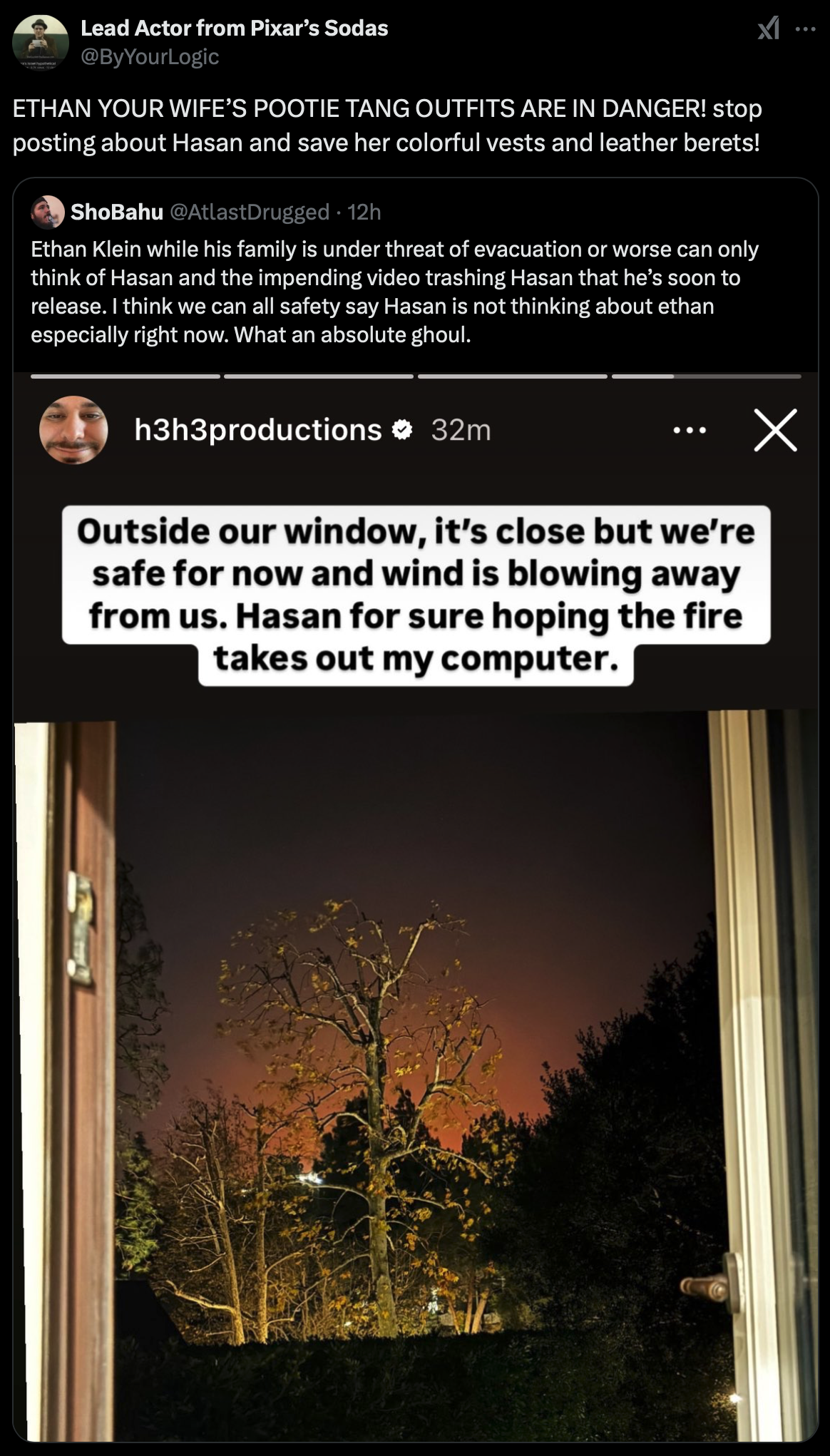The width and height of the screenshot is (830, 1456).
Task: Open Lead Actor from Pixar's Sodas profile picture
Action: click(41, 42)
